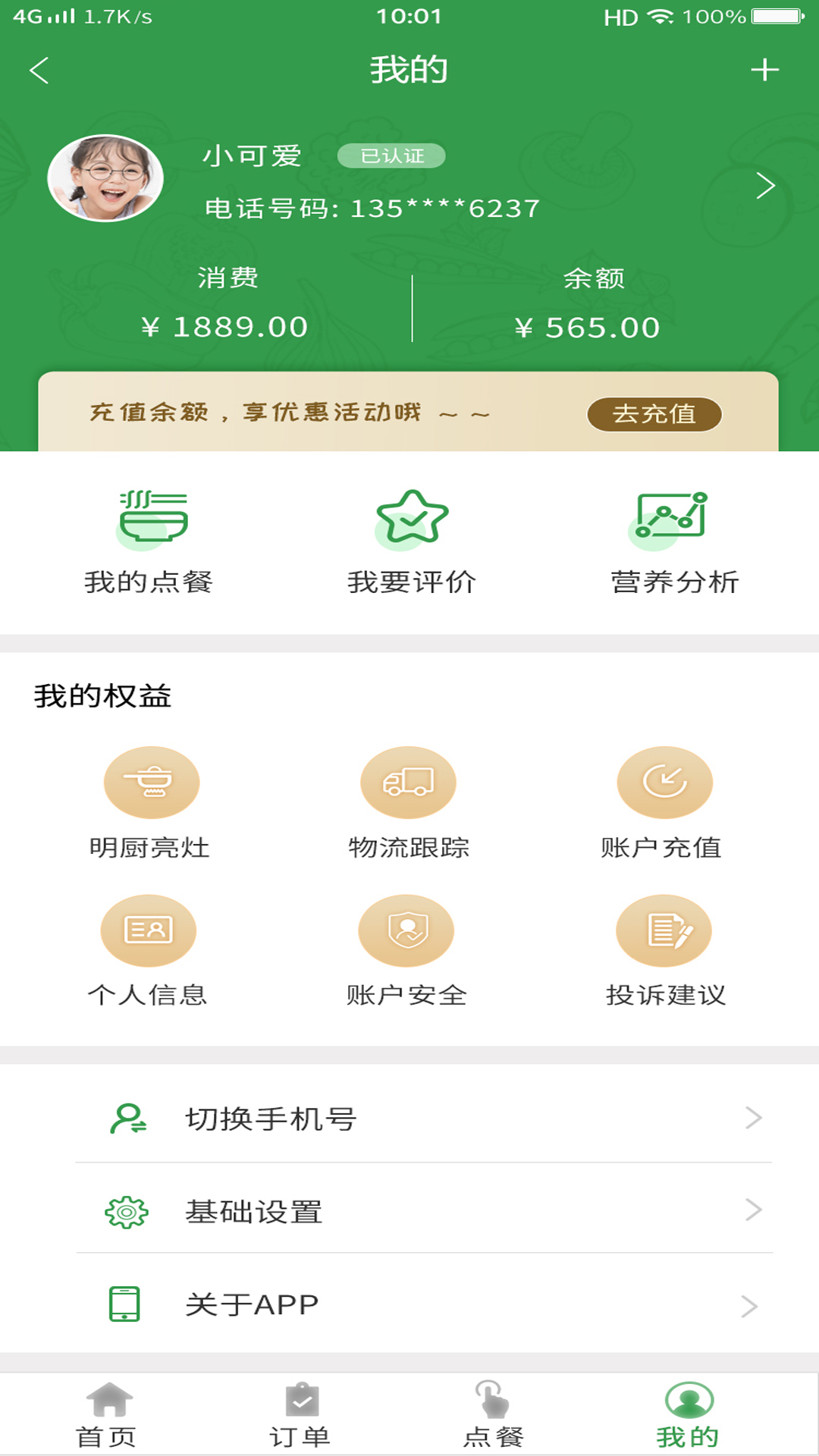Open 基础设置 basic settings
Image resolution: width=819 pixels, height=1456 pixels.
tap(424, 1211)
